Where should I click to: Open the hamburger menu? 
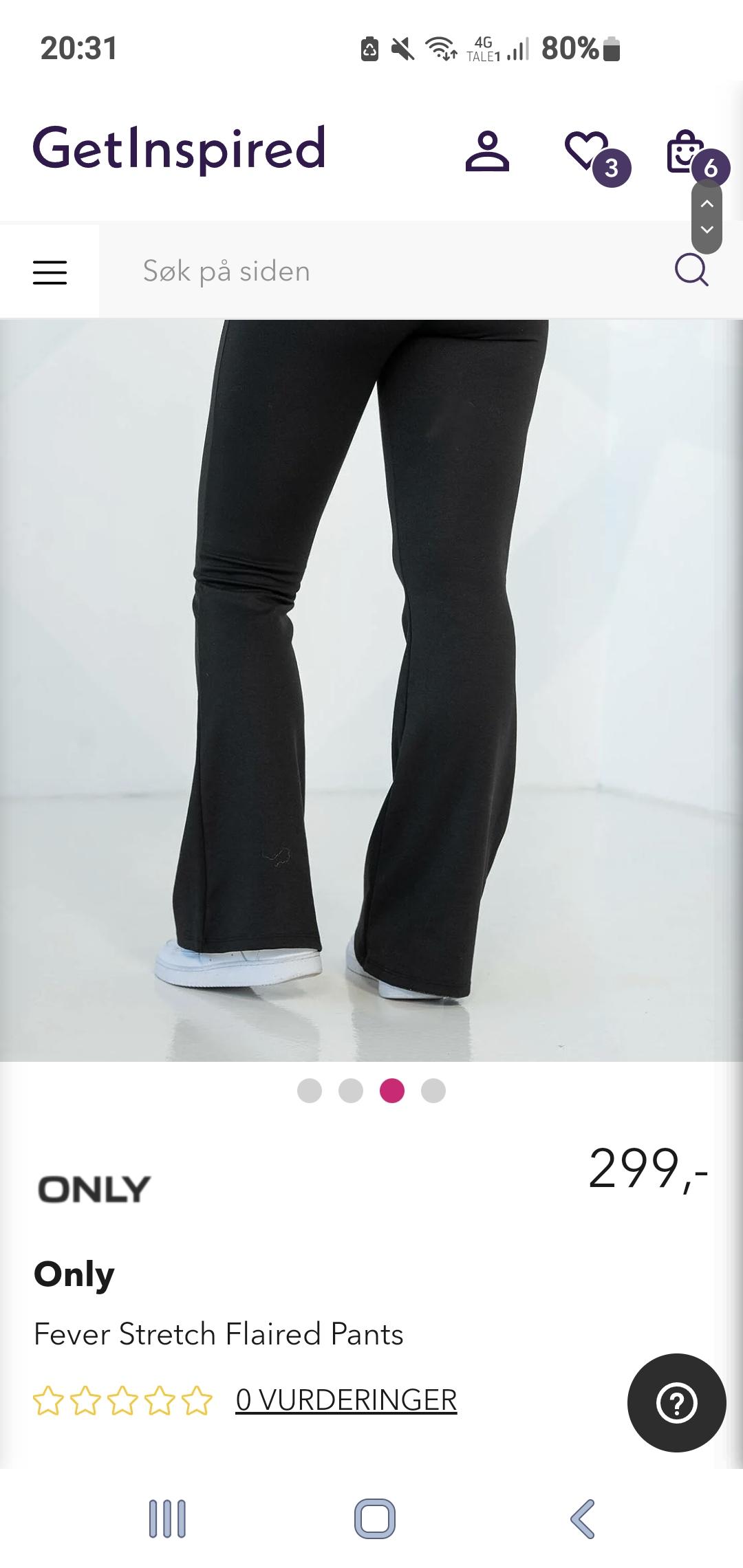click(x=50, y=272)
